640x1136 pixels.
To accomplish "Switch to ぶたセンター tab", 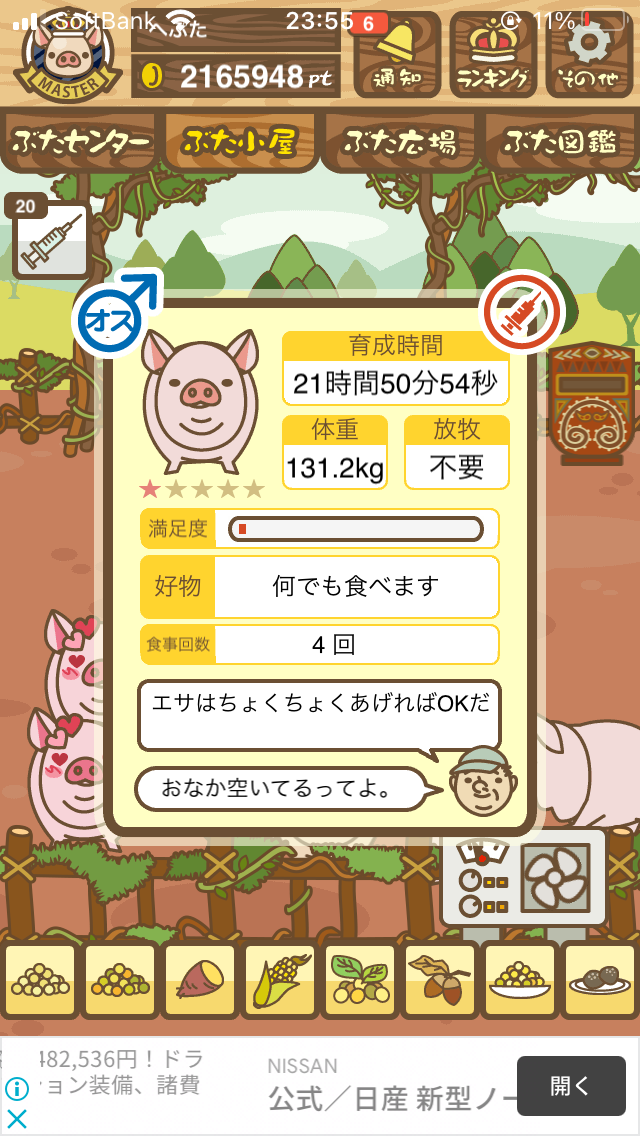I will pyautogui.click(x=80, y=142).
